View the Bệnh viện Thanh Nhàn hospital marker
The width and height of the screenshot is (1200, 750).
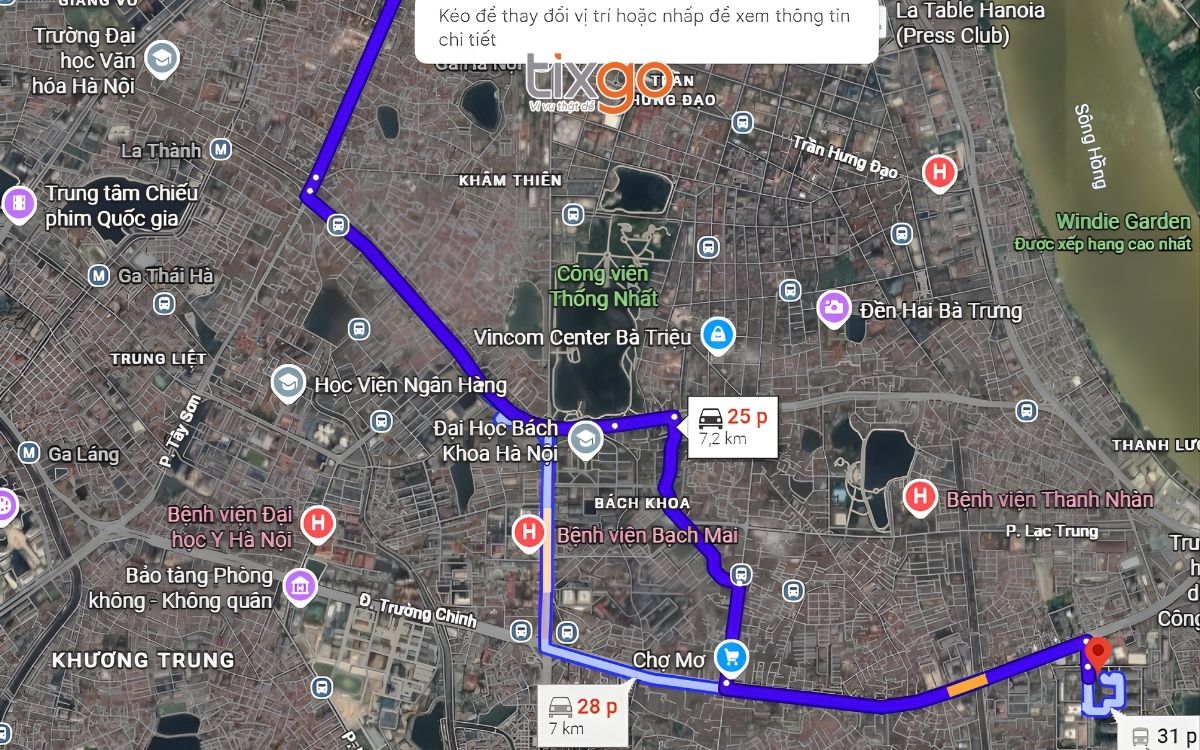click(919, 497)
